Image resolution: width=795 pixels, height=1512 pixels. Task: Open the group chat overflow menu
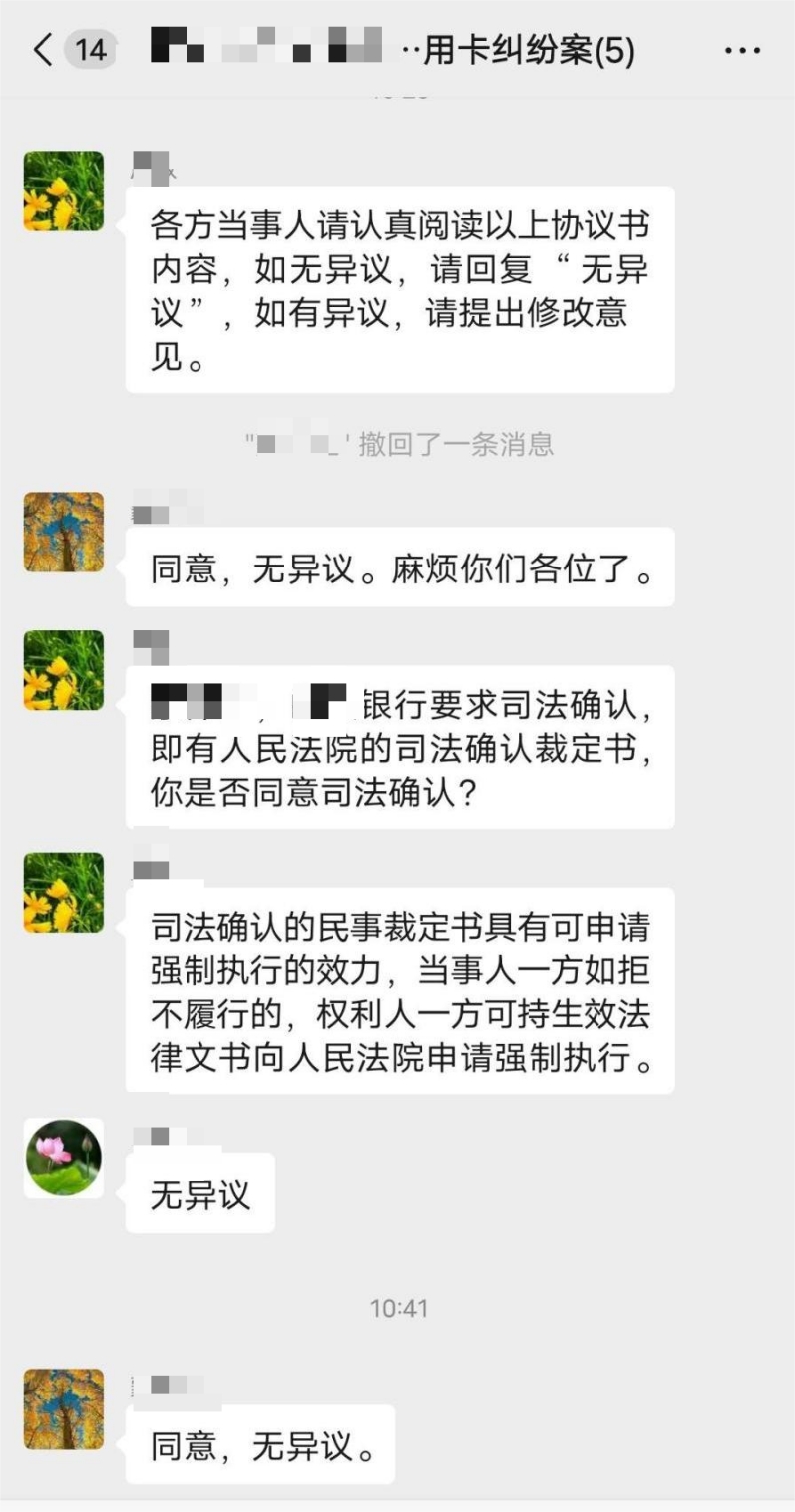tap(742, 49)
